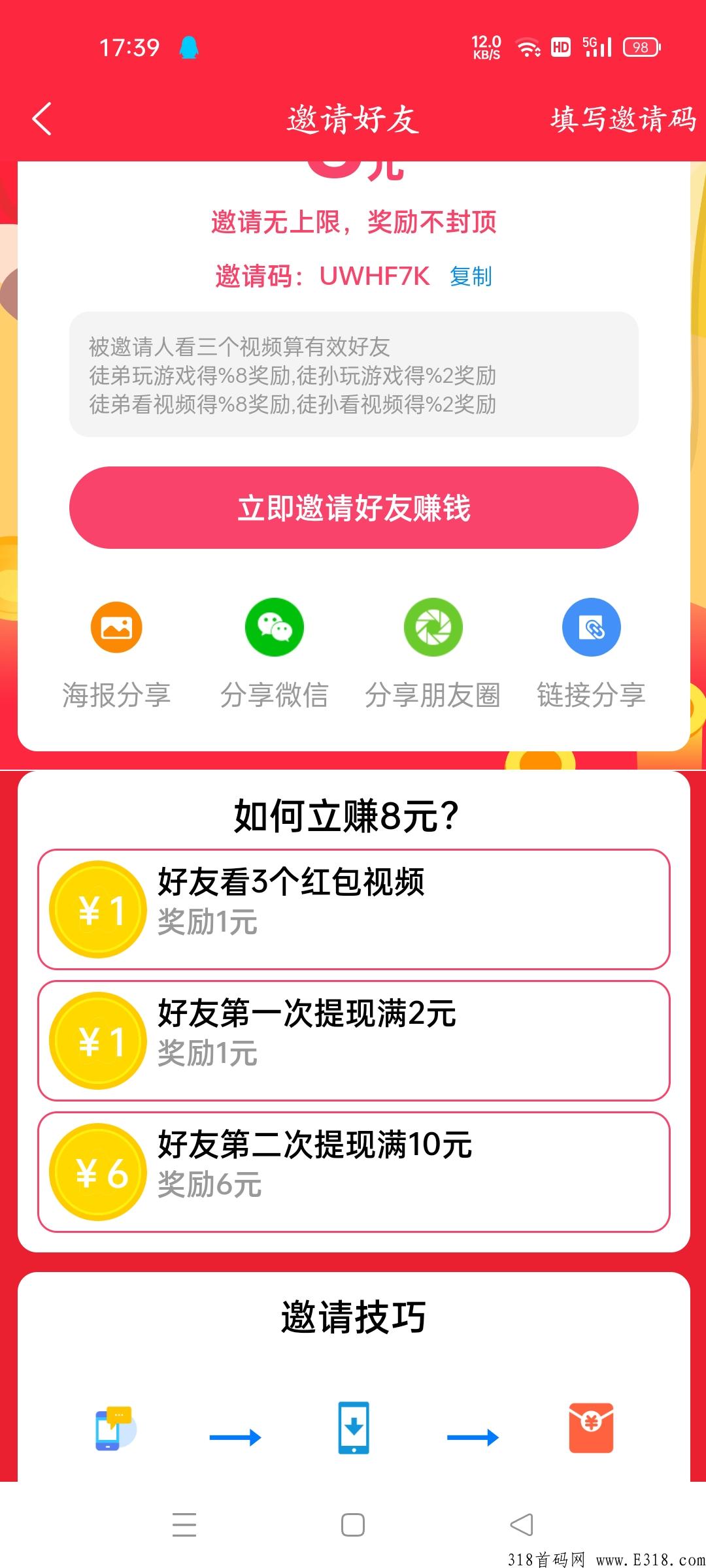The width and height of the screenshot is (706, 1568).
Task: Open 链接分享 link sharing icon
Action: click(589, 627)
